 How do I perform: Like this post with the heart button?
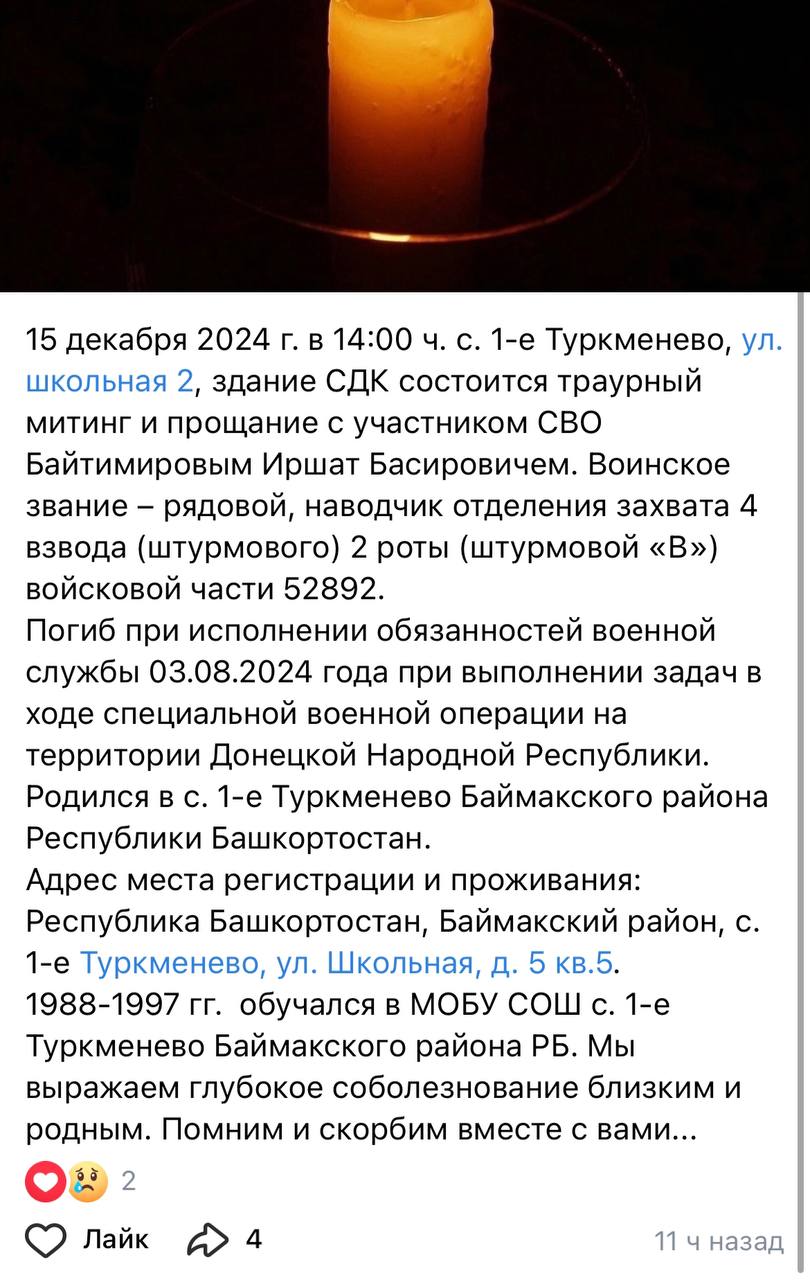(x=45, y=1241)
